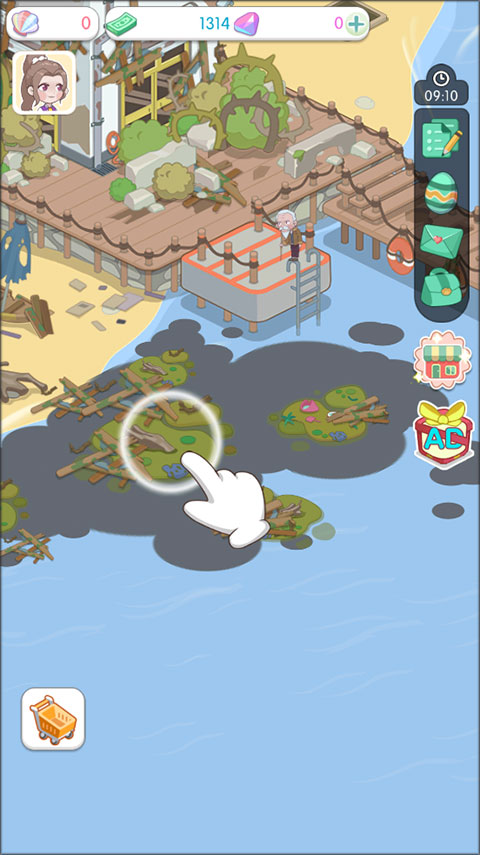Open the orange shopping cart
The width and height of the screenshot is (480, 855).
click(53, 719)
